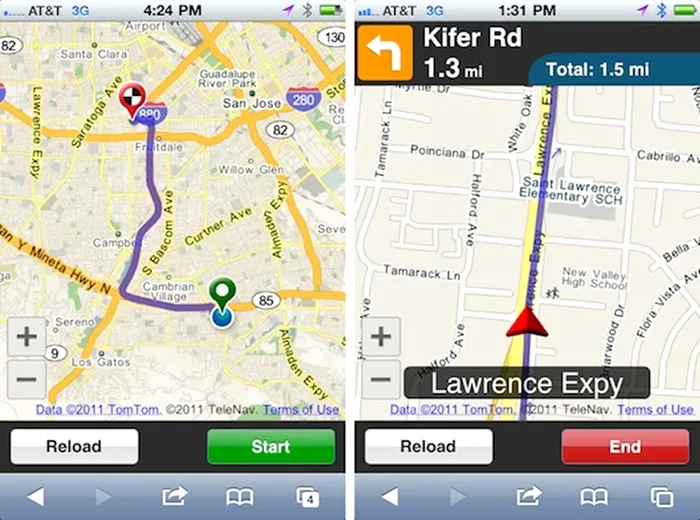Share the page below the Start button
The height and width of the screenshot is (520, 700).
click(175, 495)
